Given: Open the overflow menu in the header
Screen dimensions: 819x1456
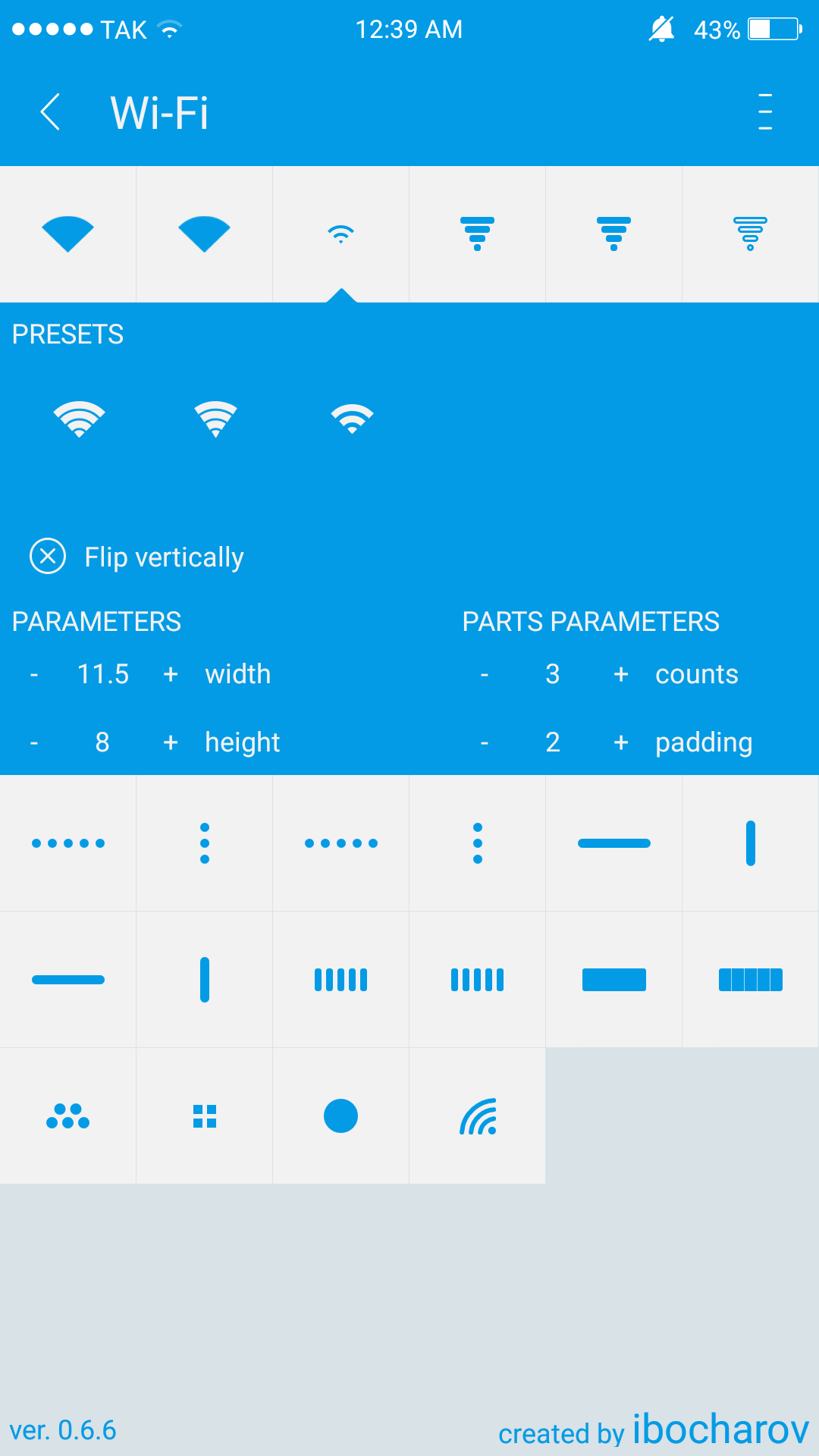Looking at the screenshot, I should pyautogui.click(x=765, y=112).
